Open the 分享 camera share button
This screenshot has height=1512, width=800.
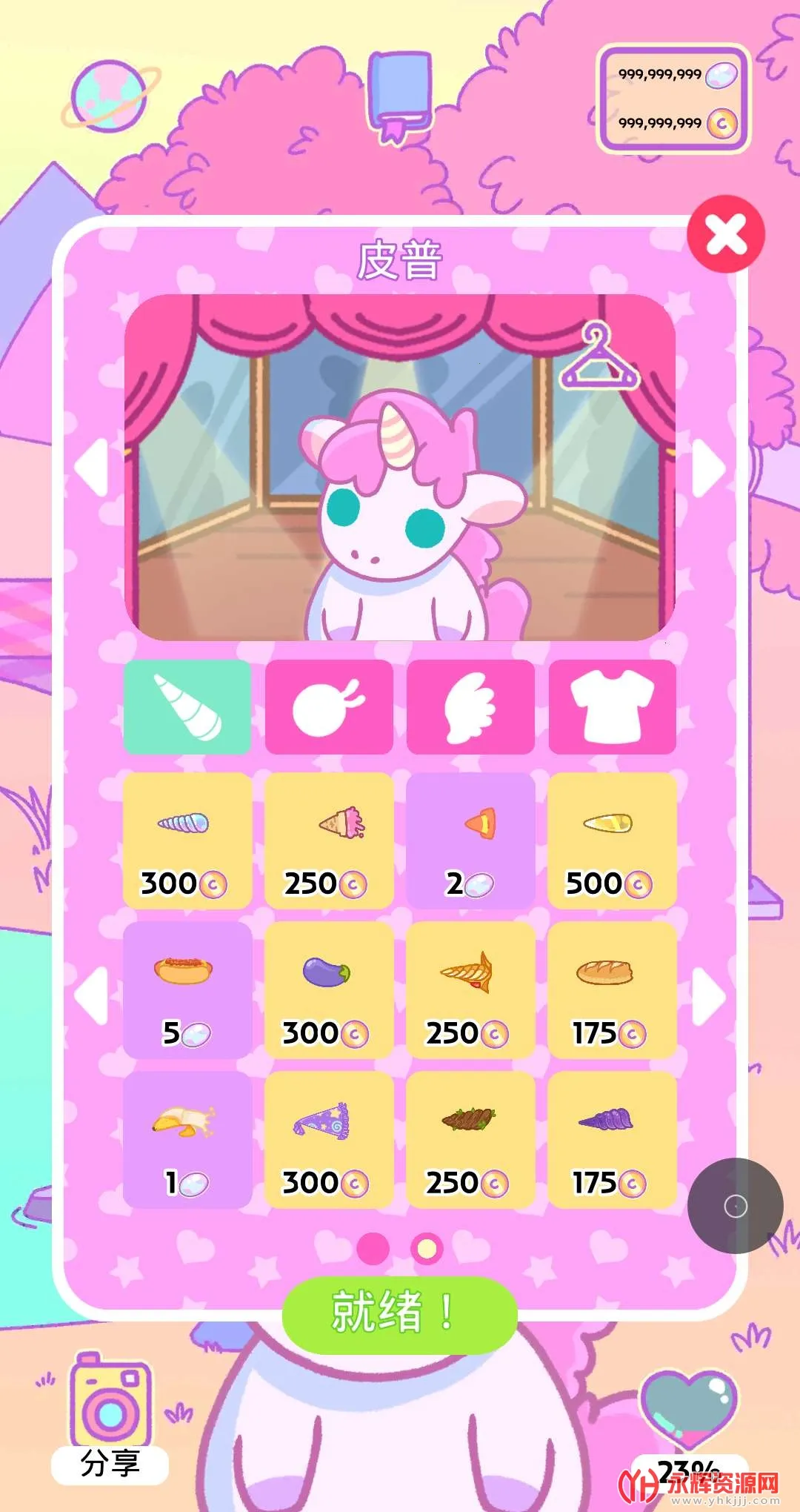[110, 1416]
